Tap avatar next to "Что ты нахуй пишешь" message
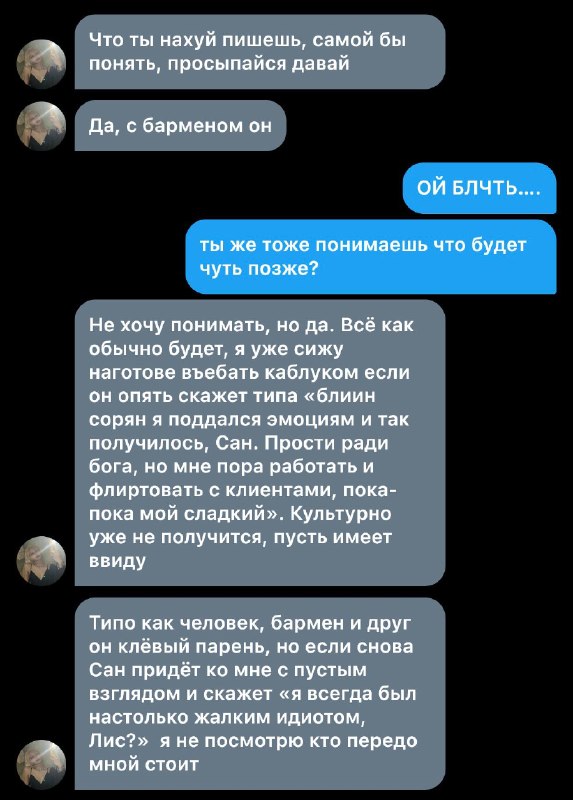This screenshot has width=573, height=800. coord(41,64)
